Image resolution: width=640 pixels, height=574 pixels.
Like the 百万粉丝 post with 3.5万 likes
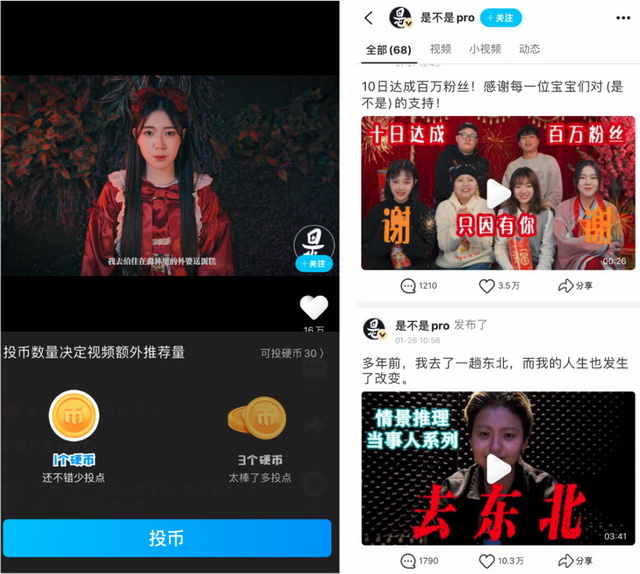[498, 286]
